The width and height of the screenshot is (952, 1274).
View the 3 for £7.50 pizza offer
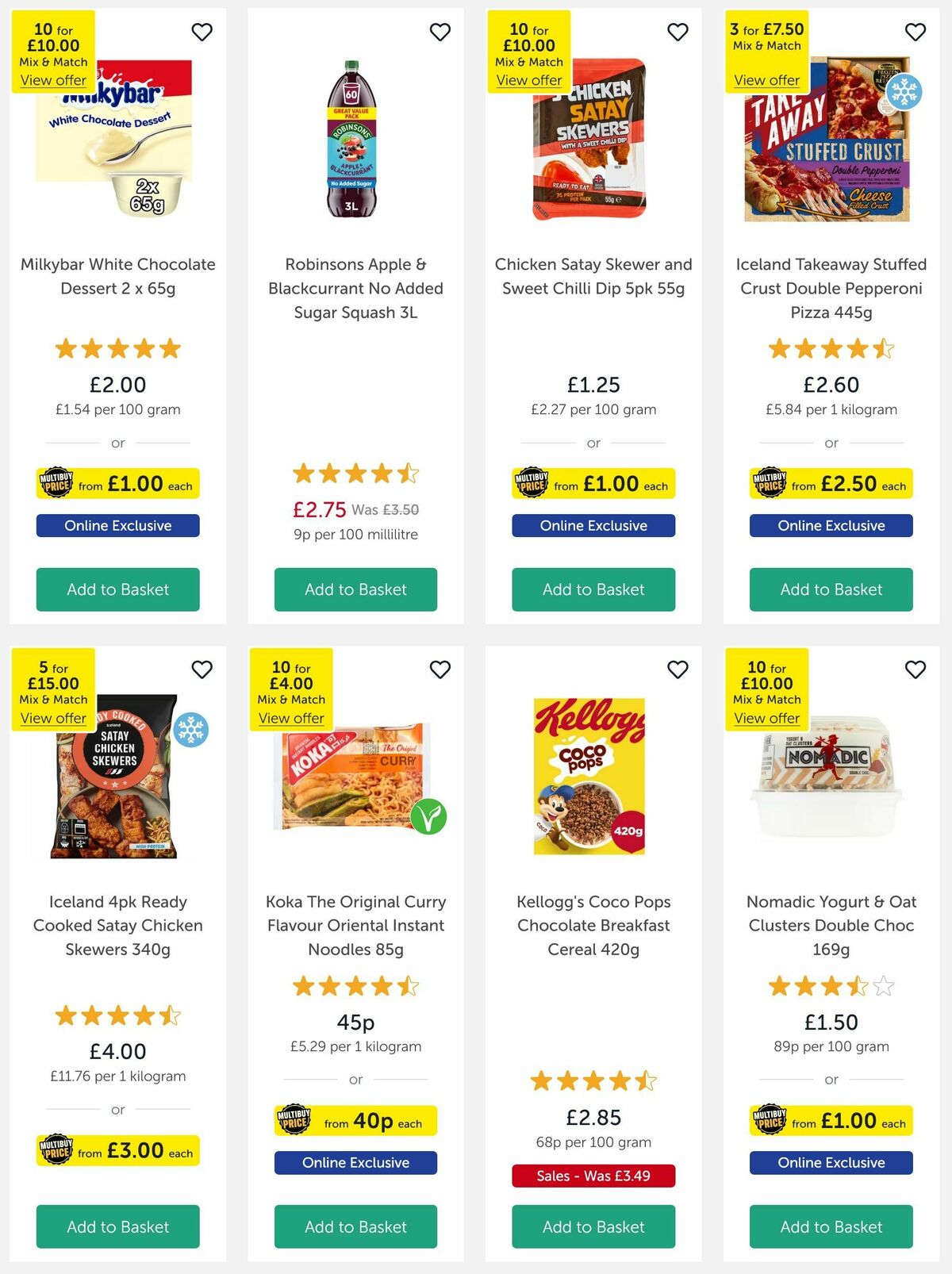click(x=766, y=80)
